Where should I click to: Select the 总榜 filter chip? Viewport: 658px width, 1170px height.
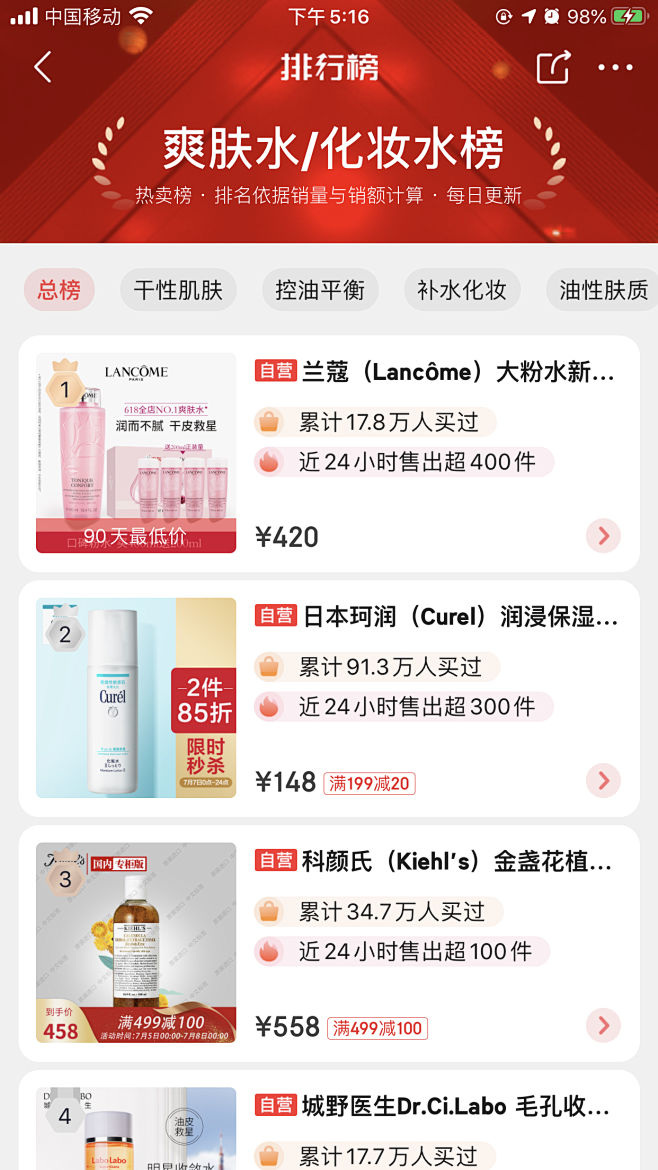[x=59, y=290]
